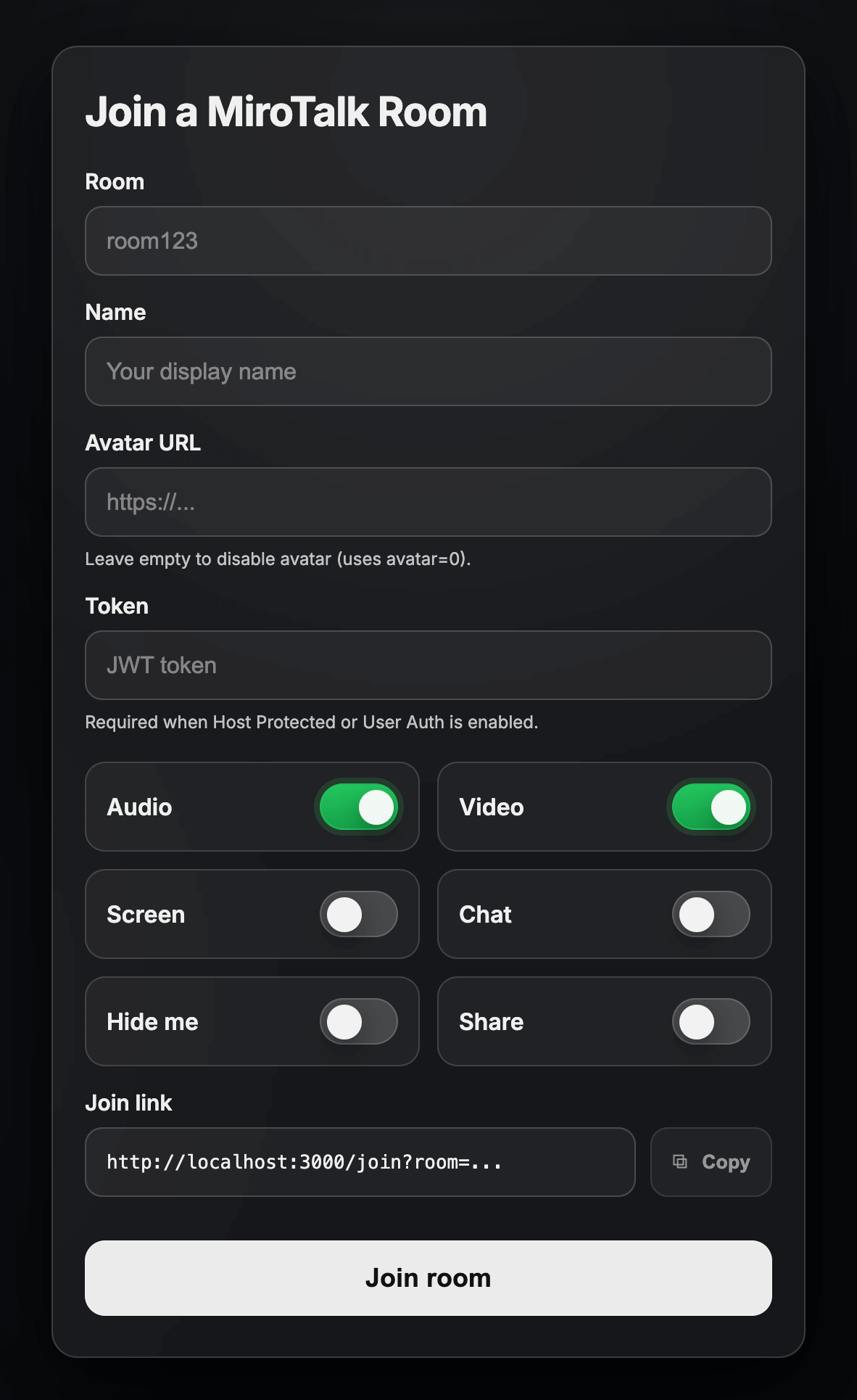The width and height of the screenshot is (857, 1400).
Task: Click the Name field label
Action: [x=115, y=313]
